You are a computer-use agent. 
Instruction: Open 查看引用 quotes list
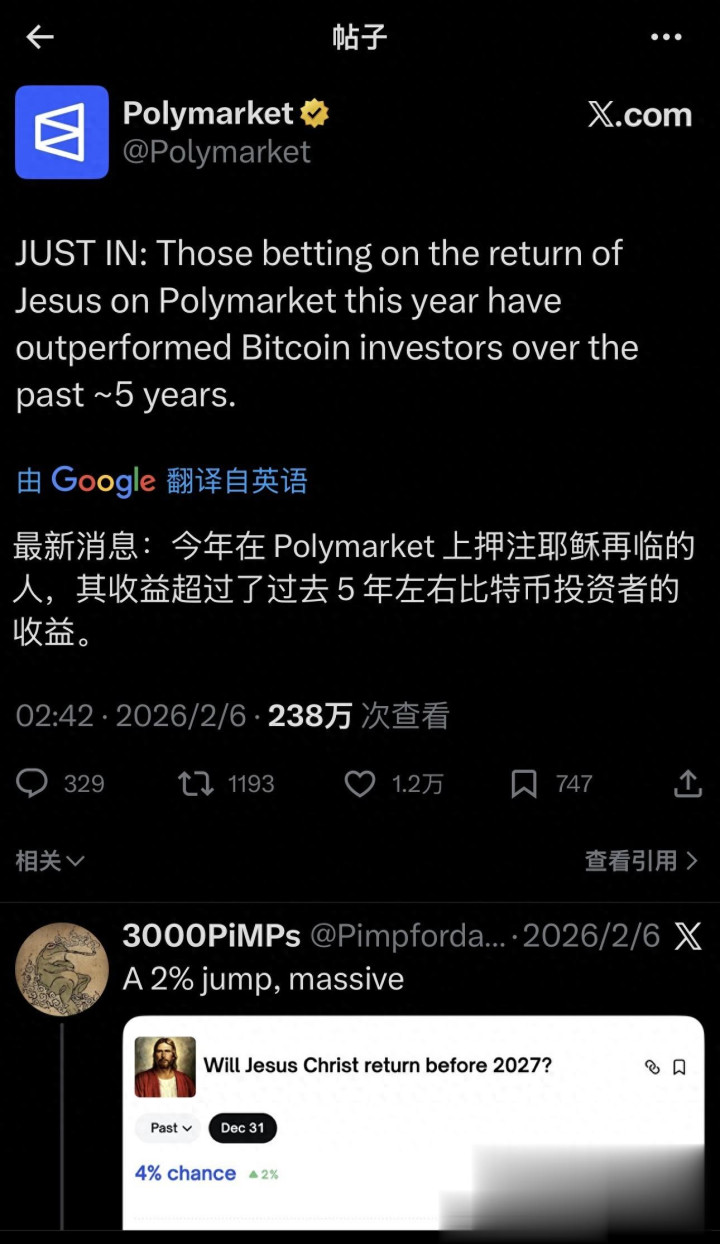click(640, 860)
